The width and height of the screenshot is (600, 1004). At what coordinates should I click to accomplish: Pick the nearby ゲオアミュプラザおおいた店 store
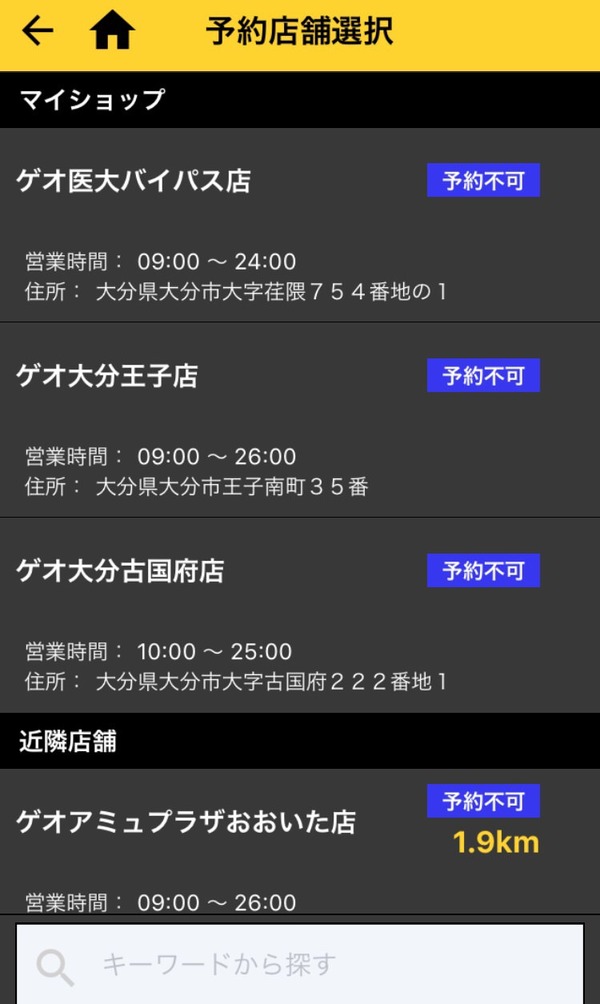tap(300, 841)
